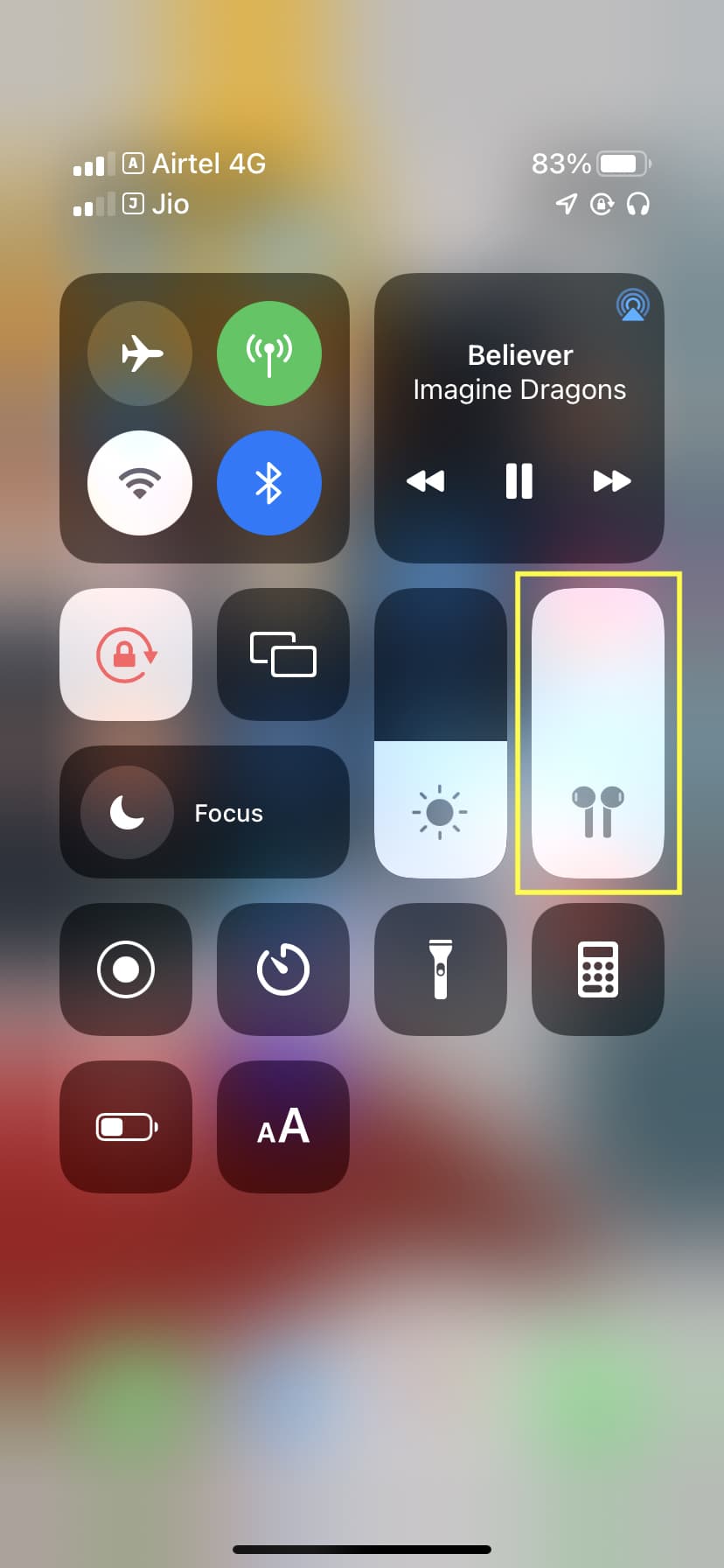
Task: Skip forward to next track
Action: [x=611, y=481]
